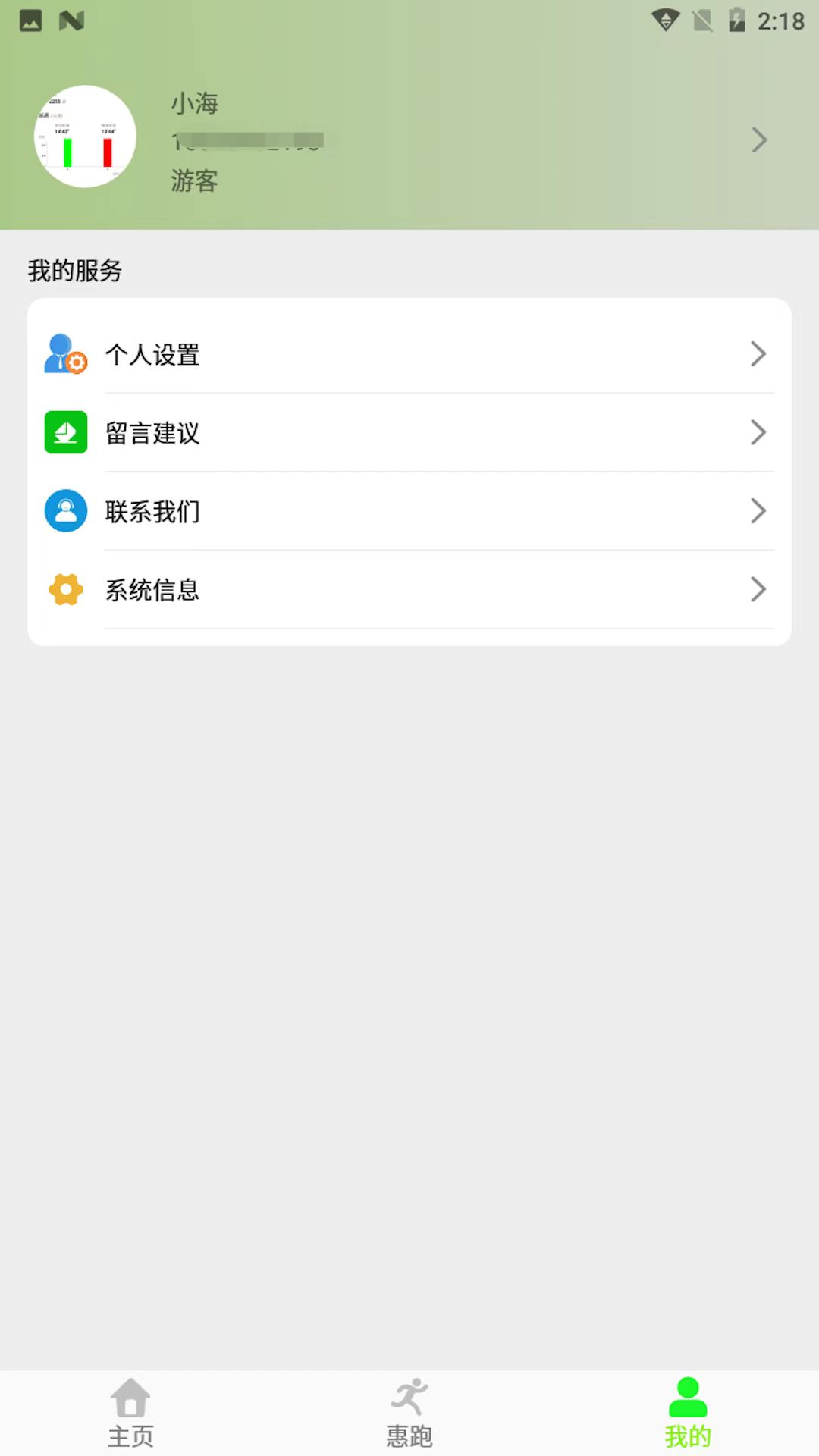Open the 个人设置 row
819x1456 pixels.
pyautogui.click(x=409, y=354)
